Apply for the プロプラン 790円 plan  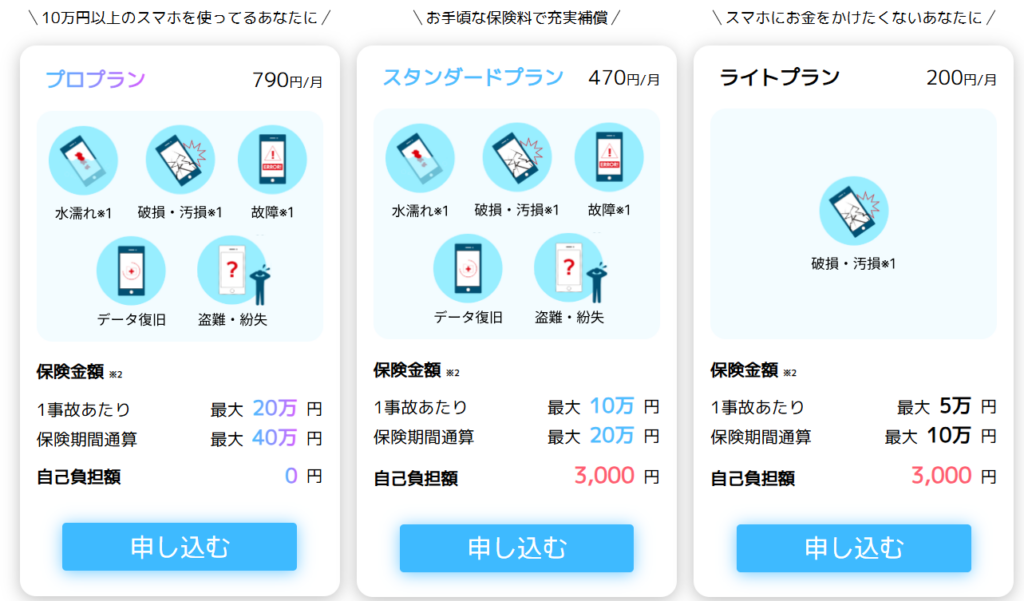coord(180,547)
